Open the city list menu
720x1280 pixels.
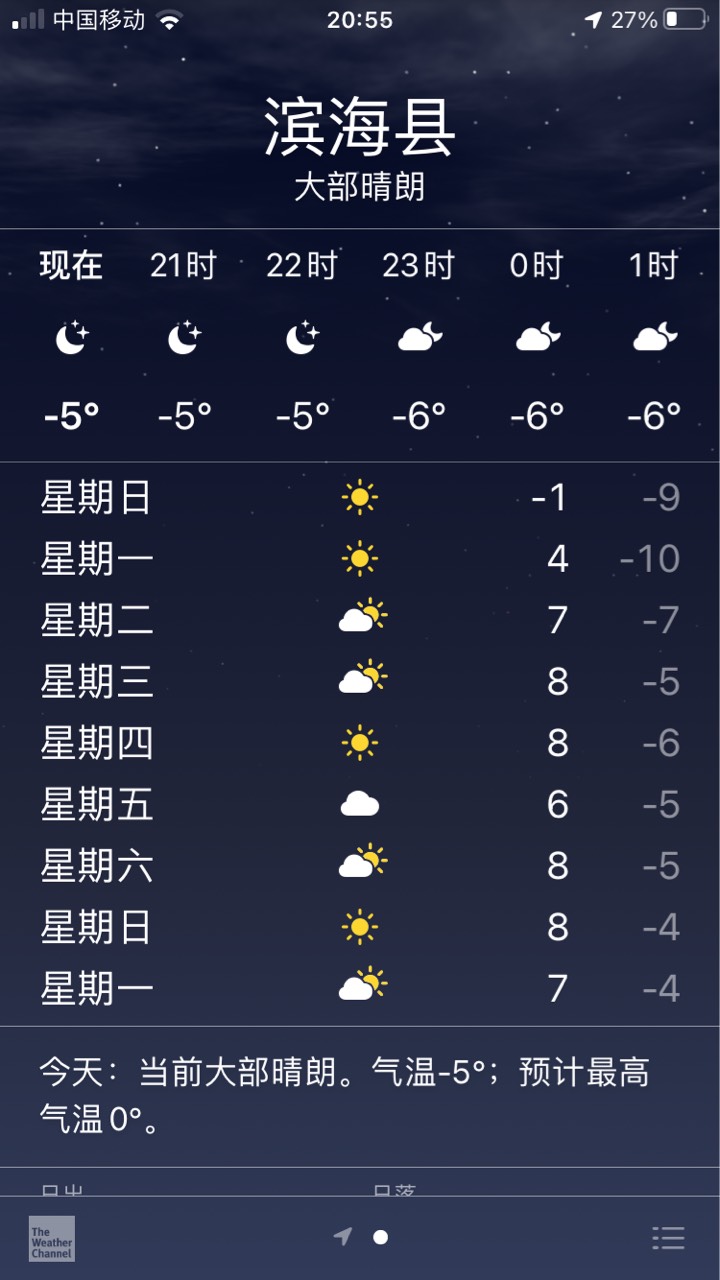tap(668, 1238)
